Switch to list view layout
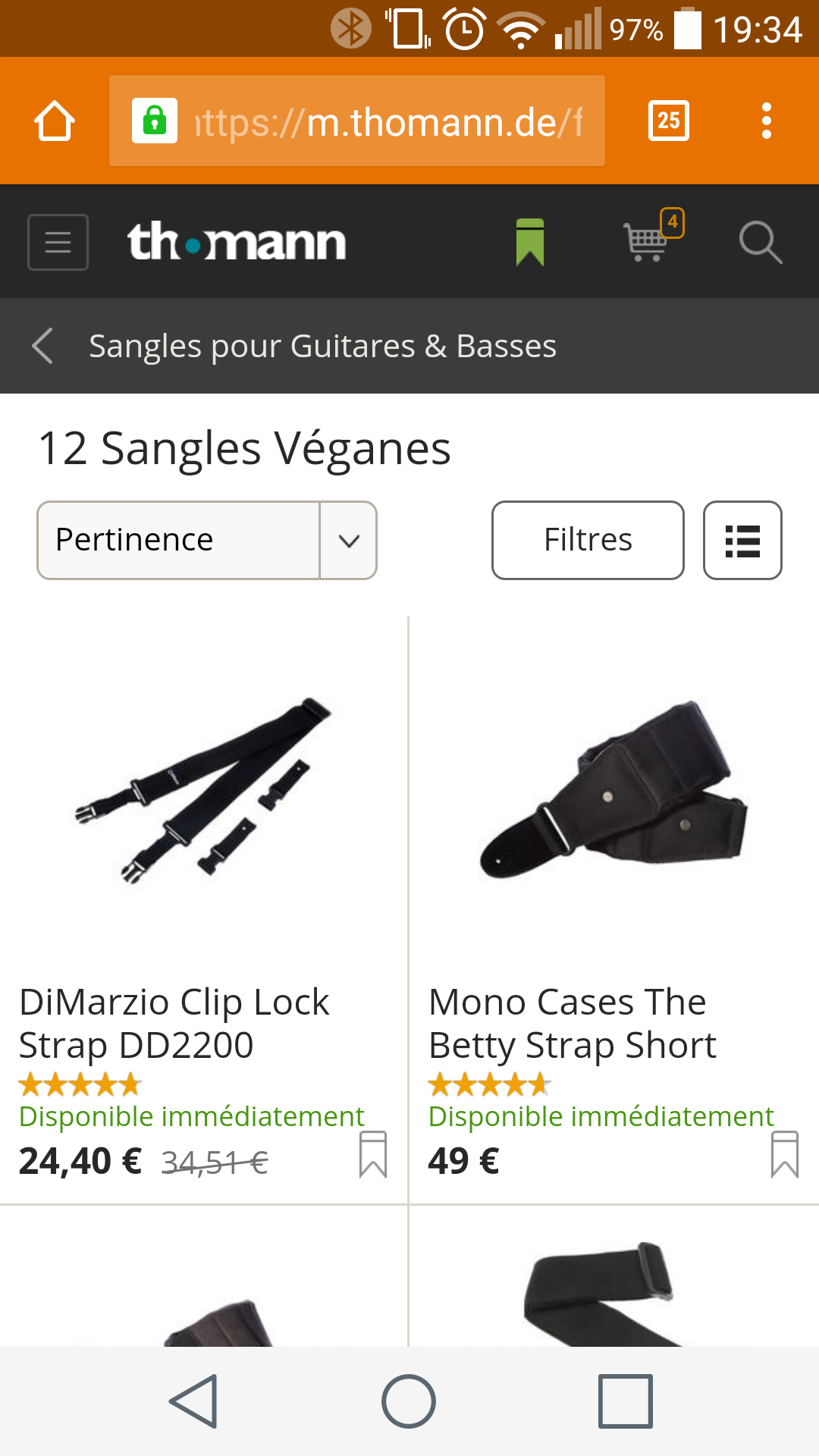The height and width of the screenshot is (1456, 819). click(742, 540)
